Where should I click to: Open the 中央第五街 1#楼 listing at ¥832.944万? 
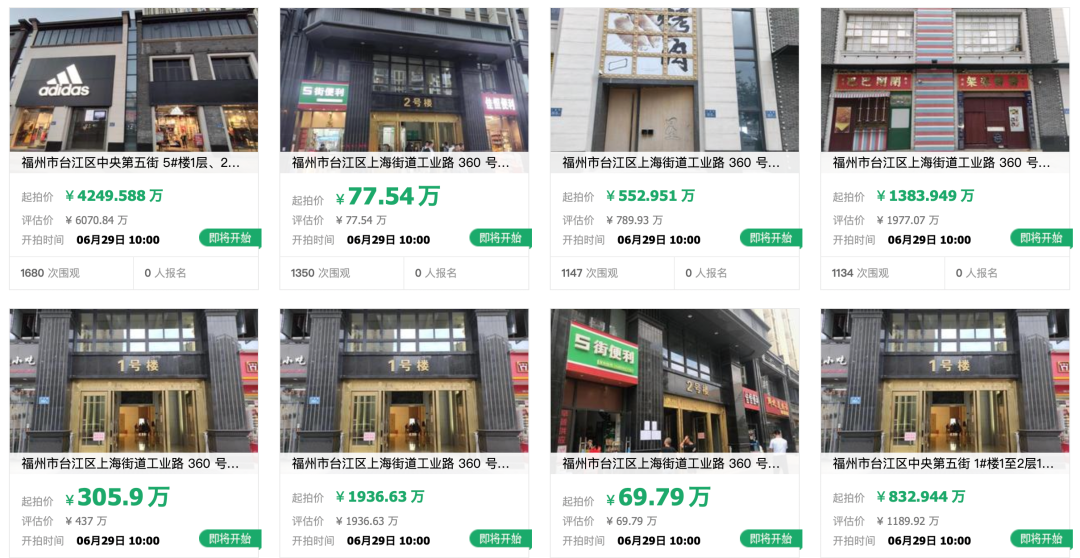click(x=945, y=464)
